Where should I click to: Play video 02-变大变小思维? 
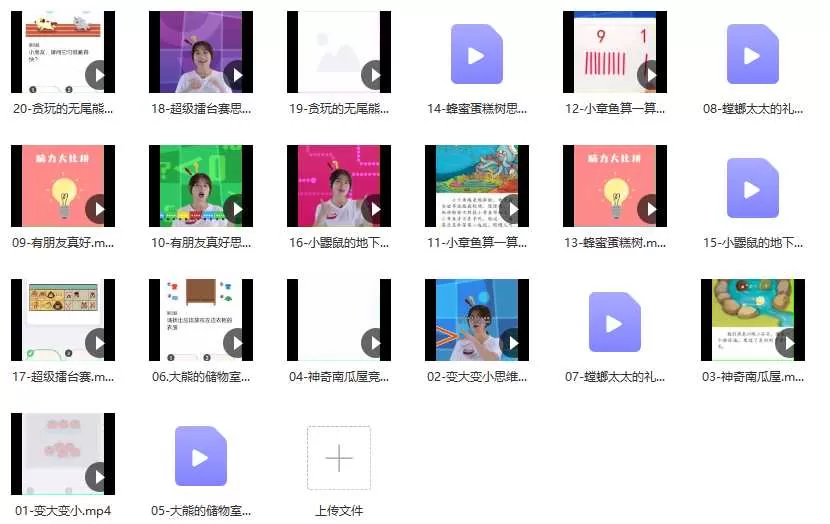[x=511, y=343]
